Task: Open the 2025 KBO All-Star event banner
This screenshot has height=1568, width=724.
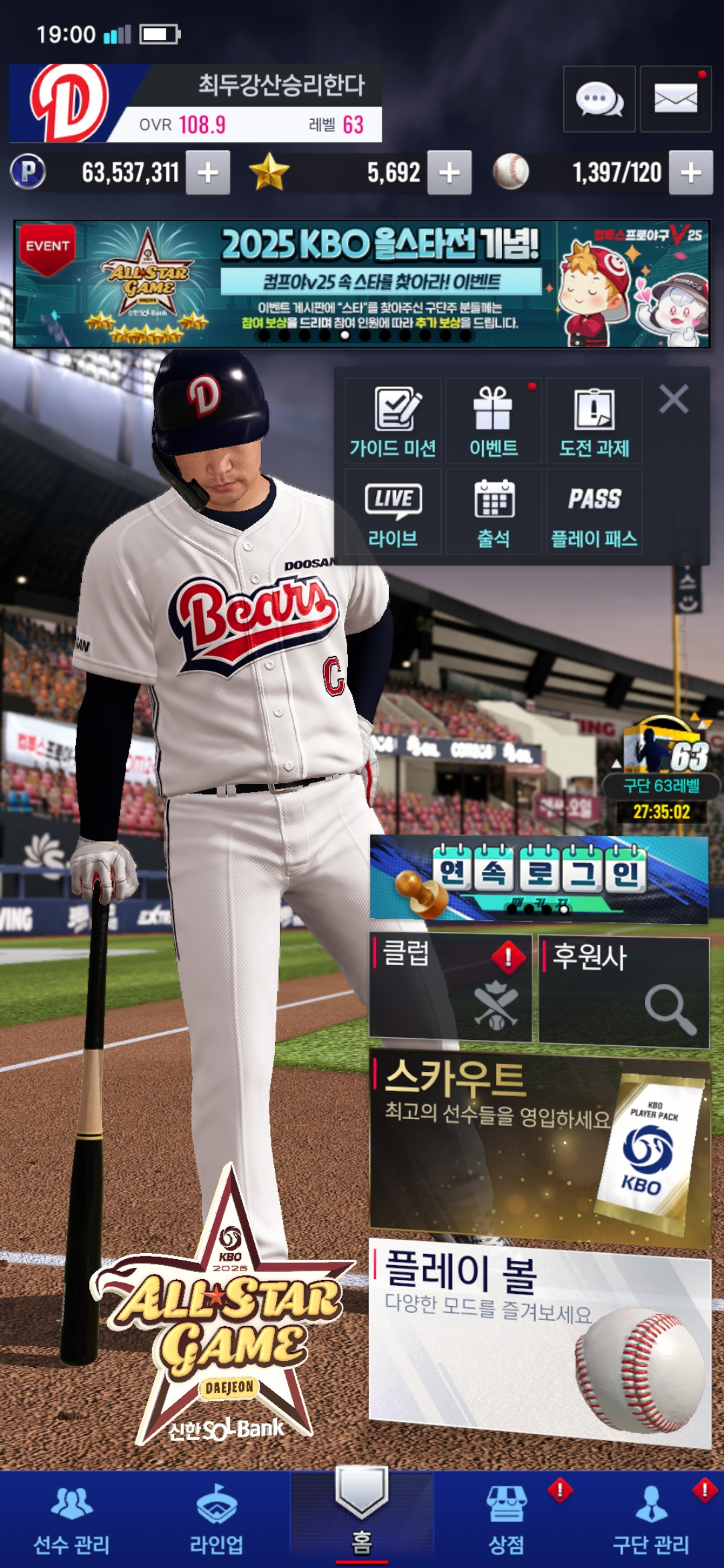Action: click(362, 284)
